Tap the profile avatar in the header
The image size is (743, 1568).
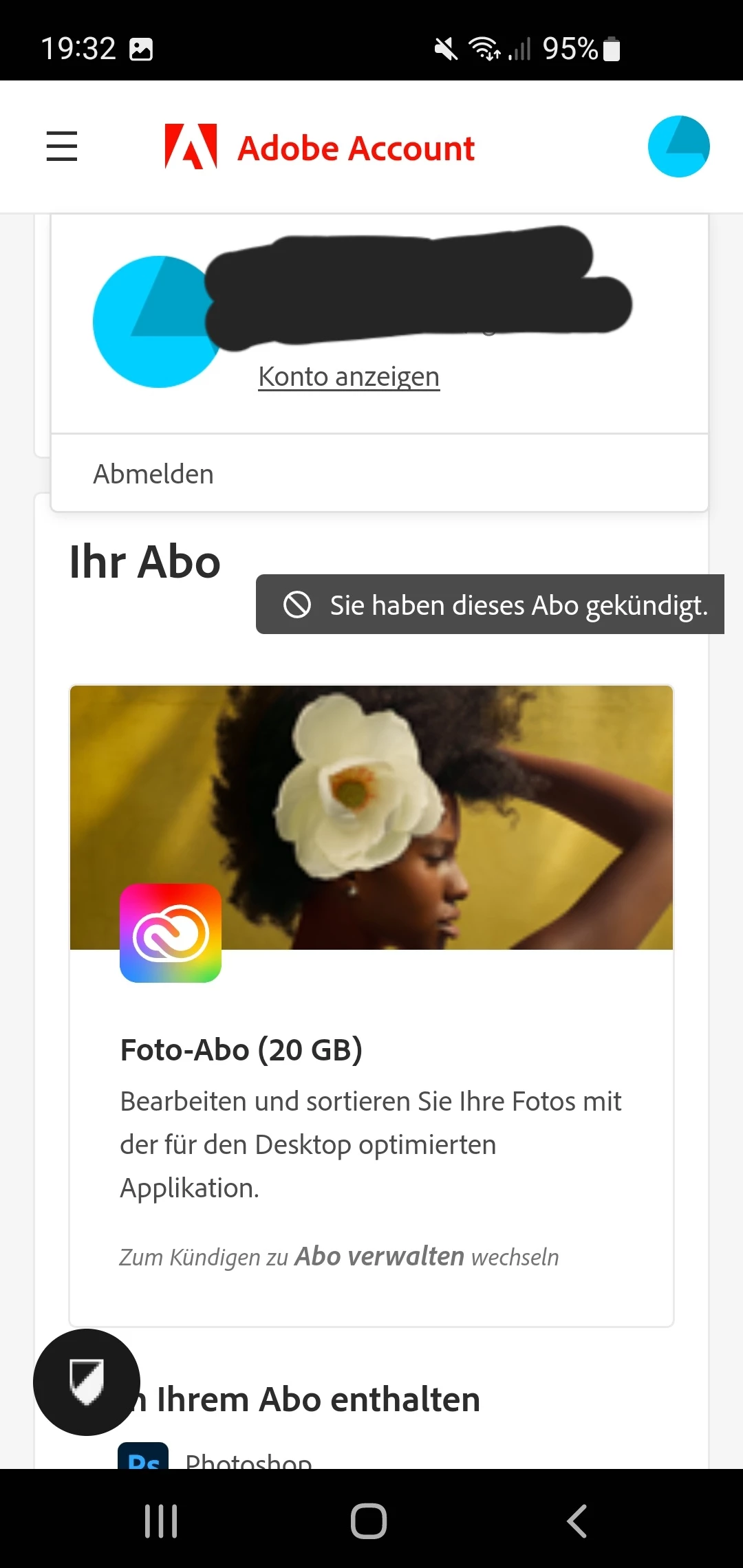[x=678, y=146]
